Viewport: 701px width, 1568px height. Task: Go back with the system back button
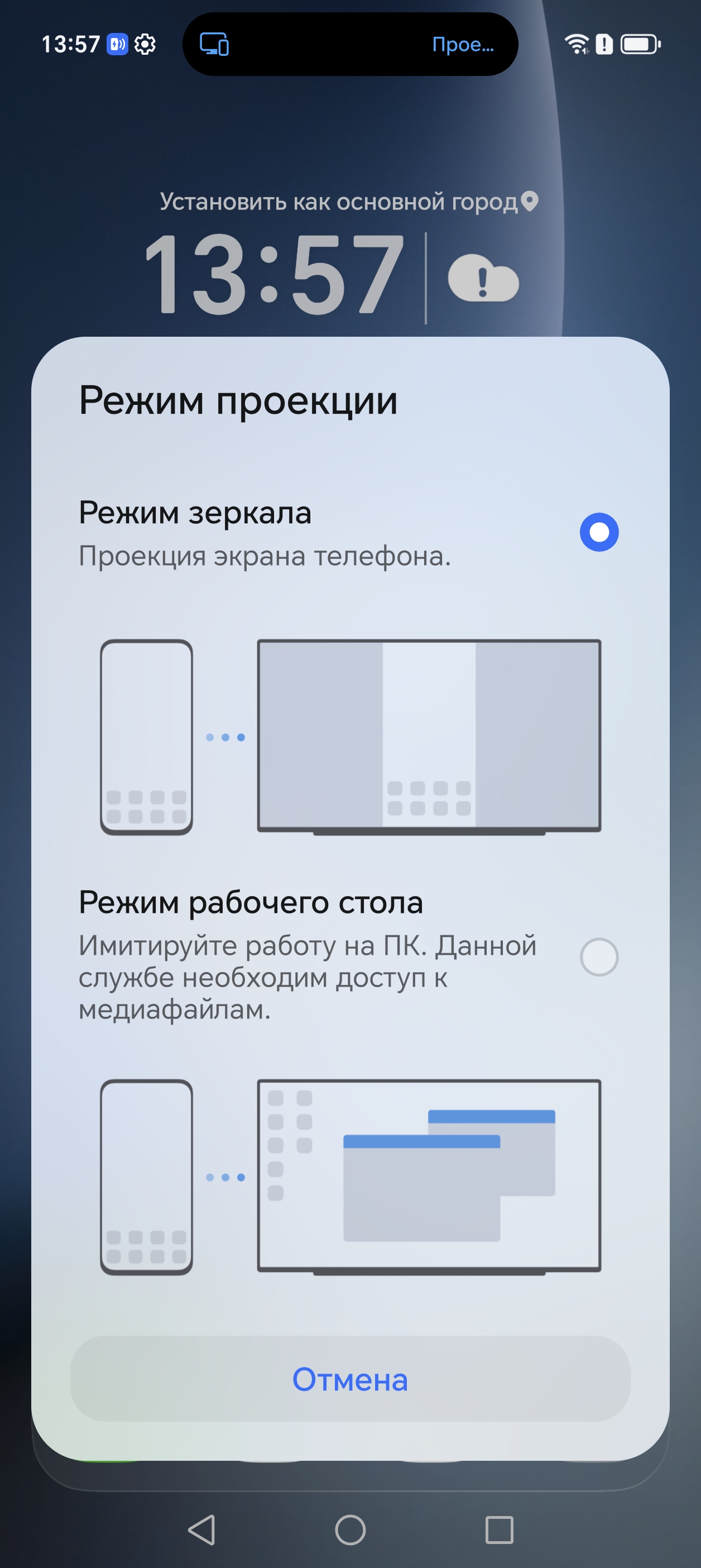tap(202, 1529)
